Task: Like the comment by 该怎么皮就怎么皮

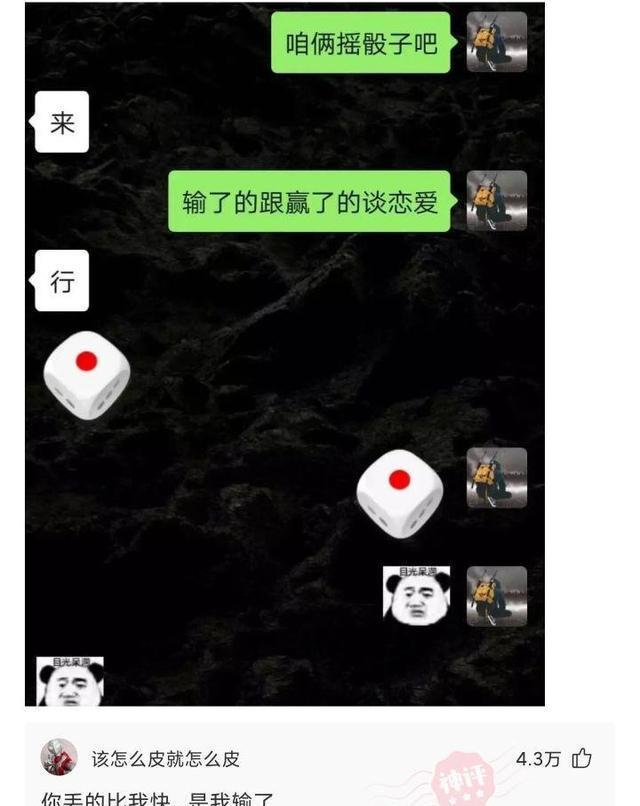Action: [582, 759]
